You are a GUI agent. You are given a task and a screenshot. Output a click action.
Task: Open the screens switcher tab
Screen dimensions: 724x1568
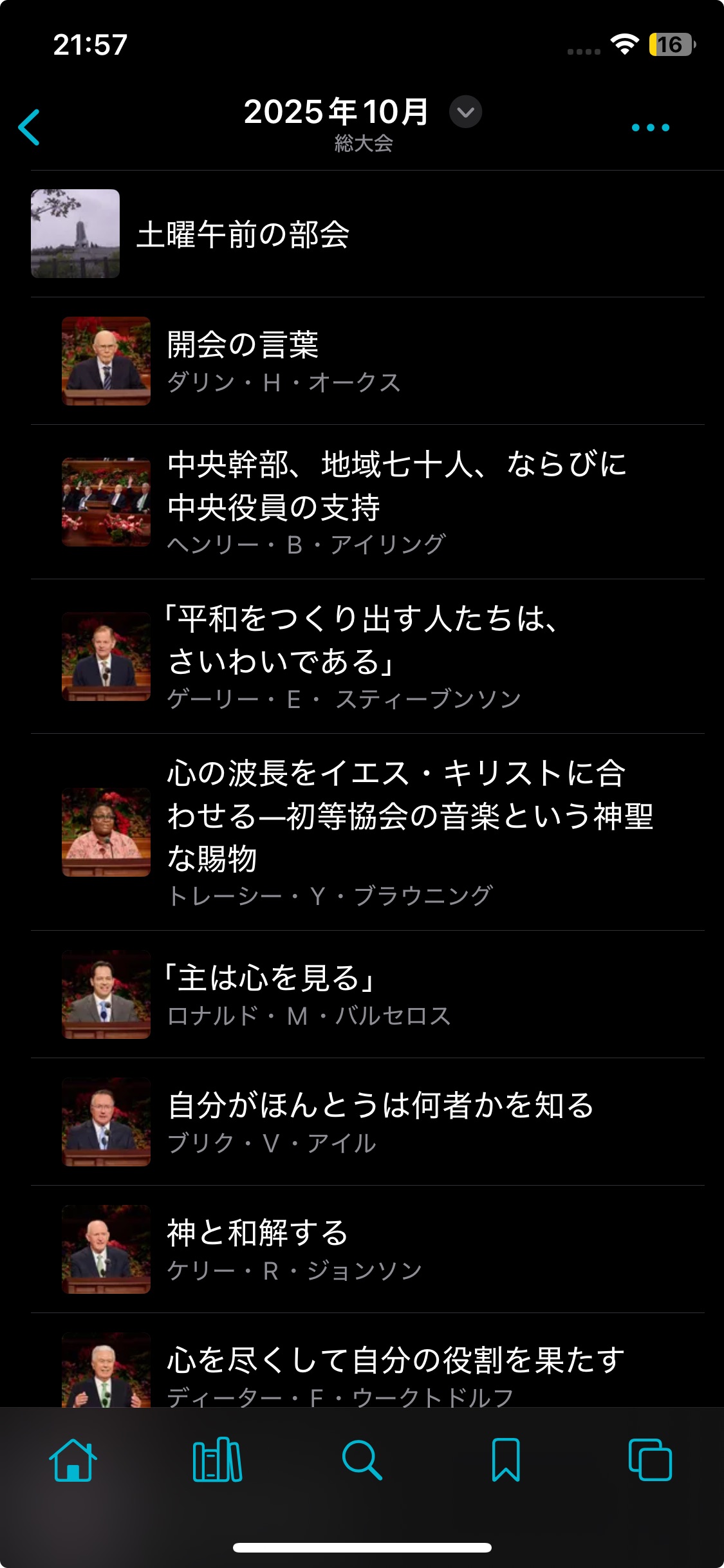(x=650, y=1460)
